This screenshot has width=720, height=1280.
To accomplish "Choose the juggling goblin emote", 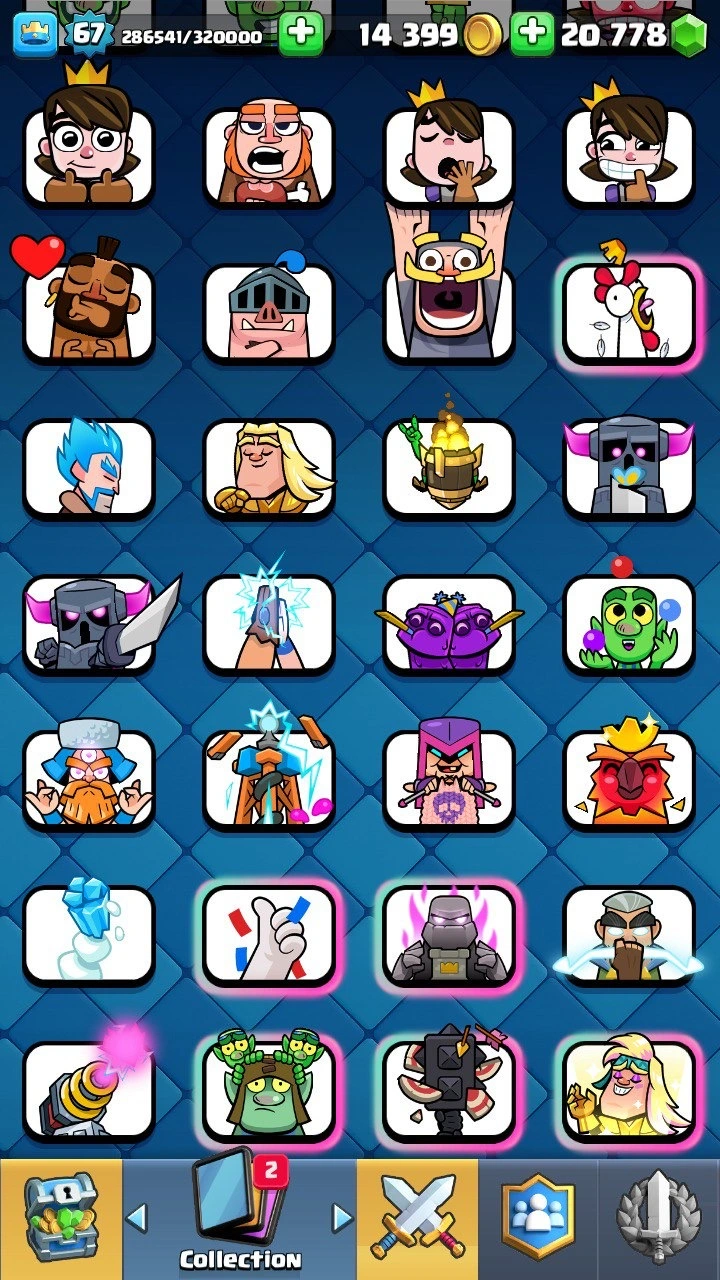I will click(x=629, y=623).
